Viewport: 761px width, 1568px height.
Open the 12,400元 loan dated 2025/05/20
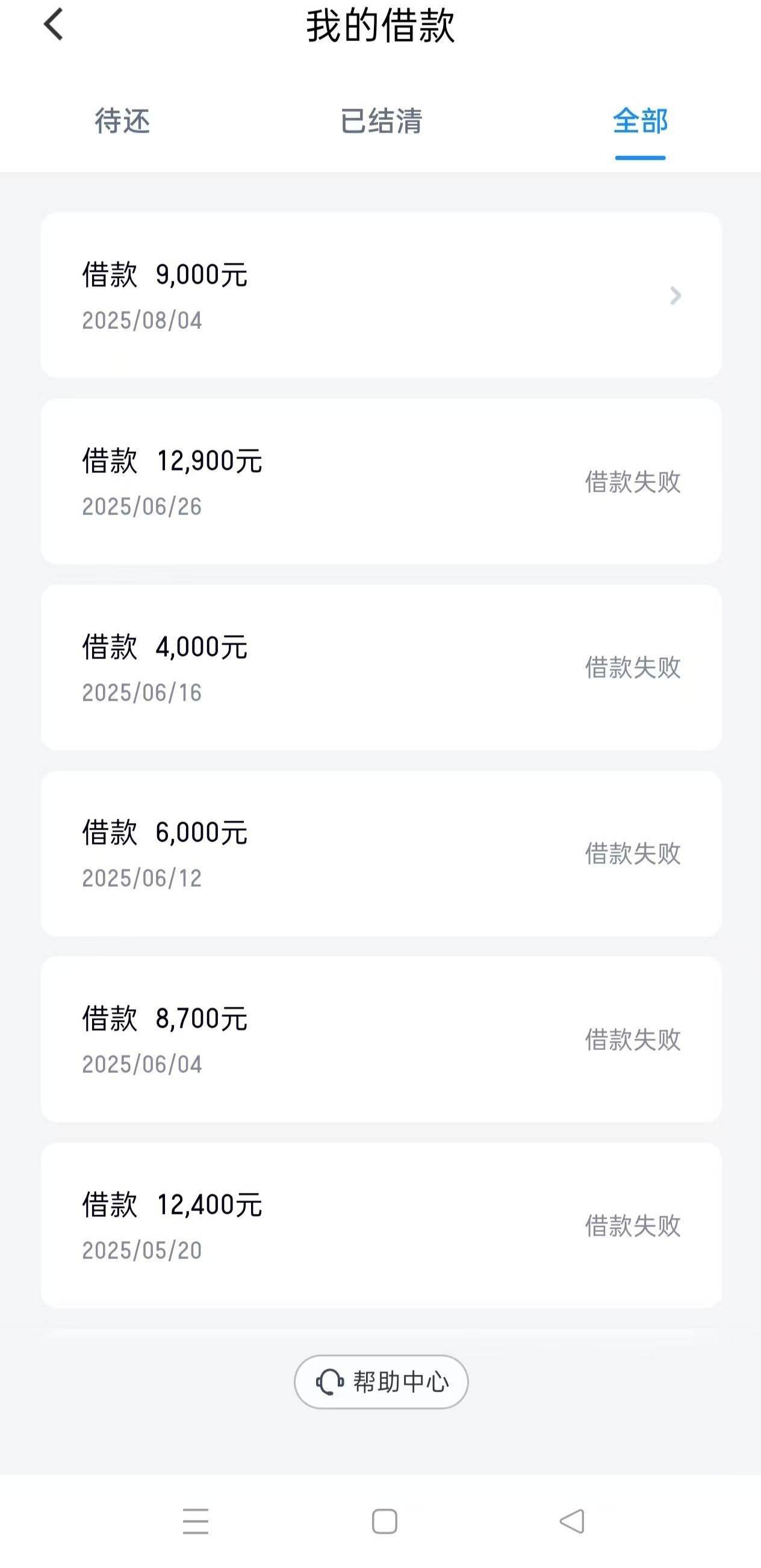click(381, 1225)
